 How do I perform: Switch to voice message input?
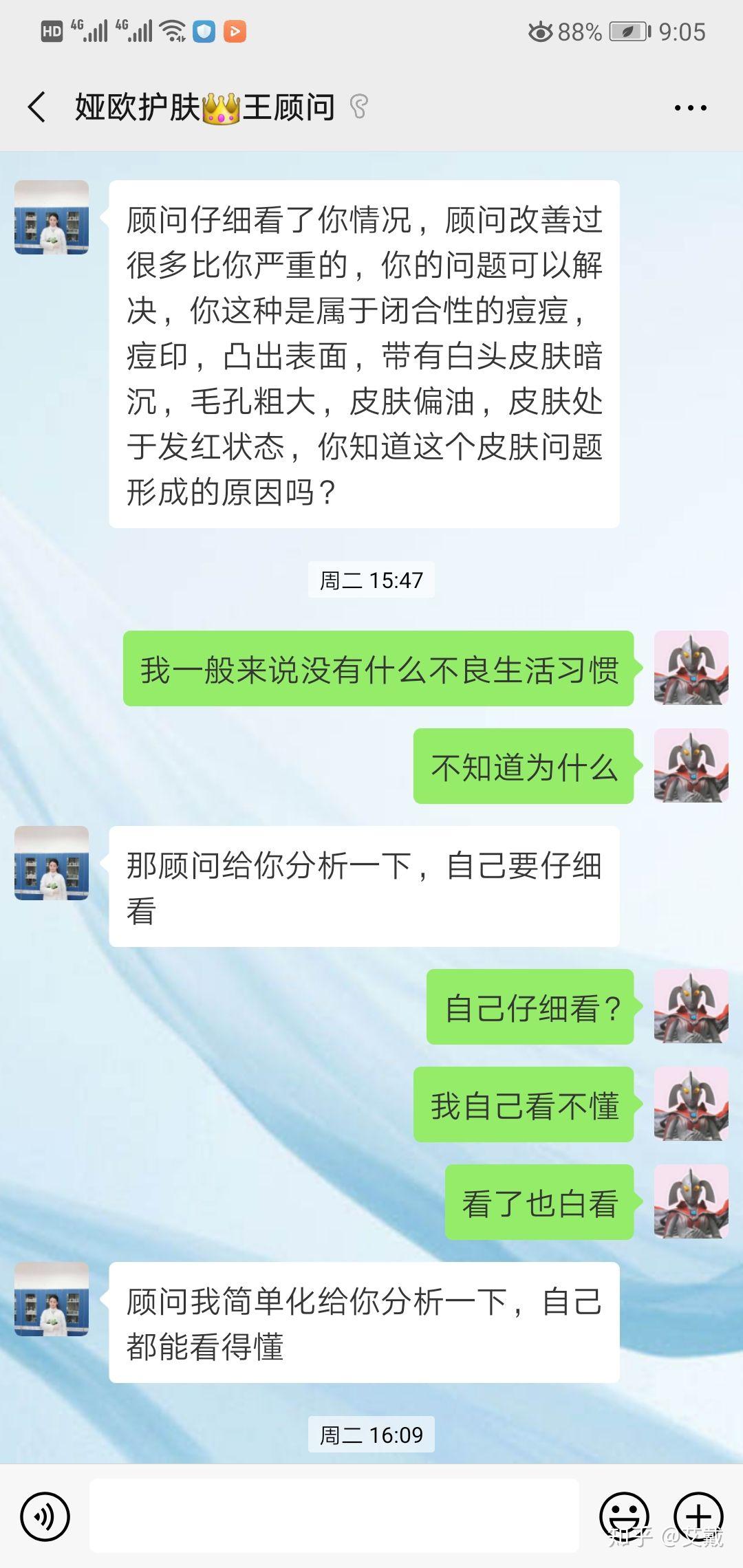(45, 1516)
